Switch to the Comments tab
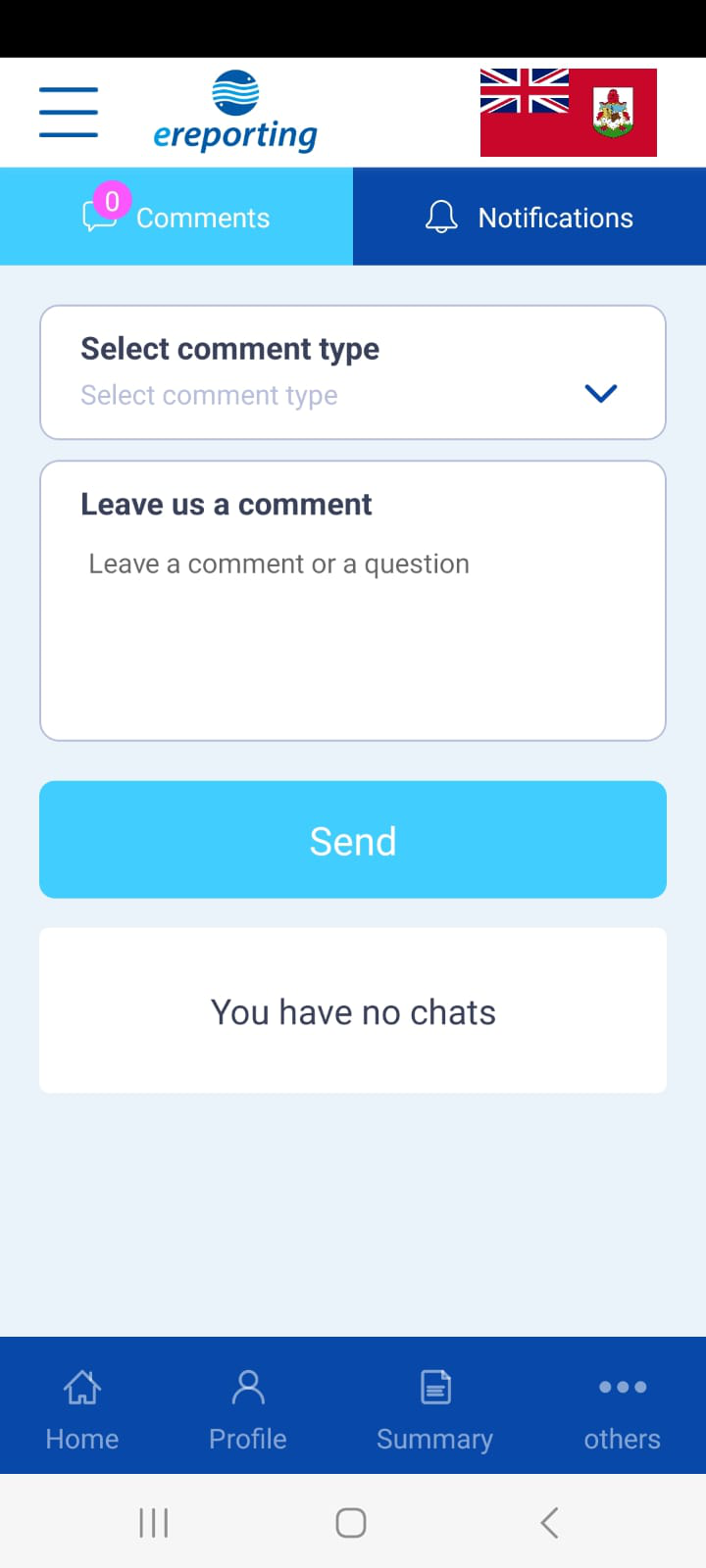This screenshot has width=706, height=1568. [176, 217]
